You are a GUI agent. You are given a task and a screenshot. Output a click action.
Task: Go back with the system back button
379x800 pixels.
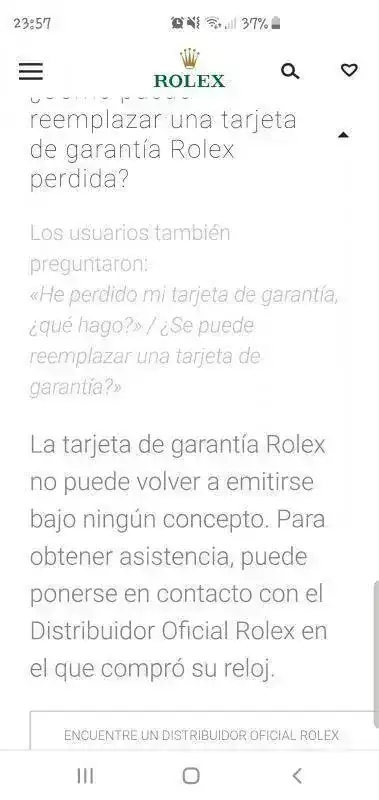[x=297, y=776]
